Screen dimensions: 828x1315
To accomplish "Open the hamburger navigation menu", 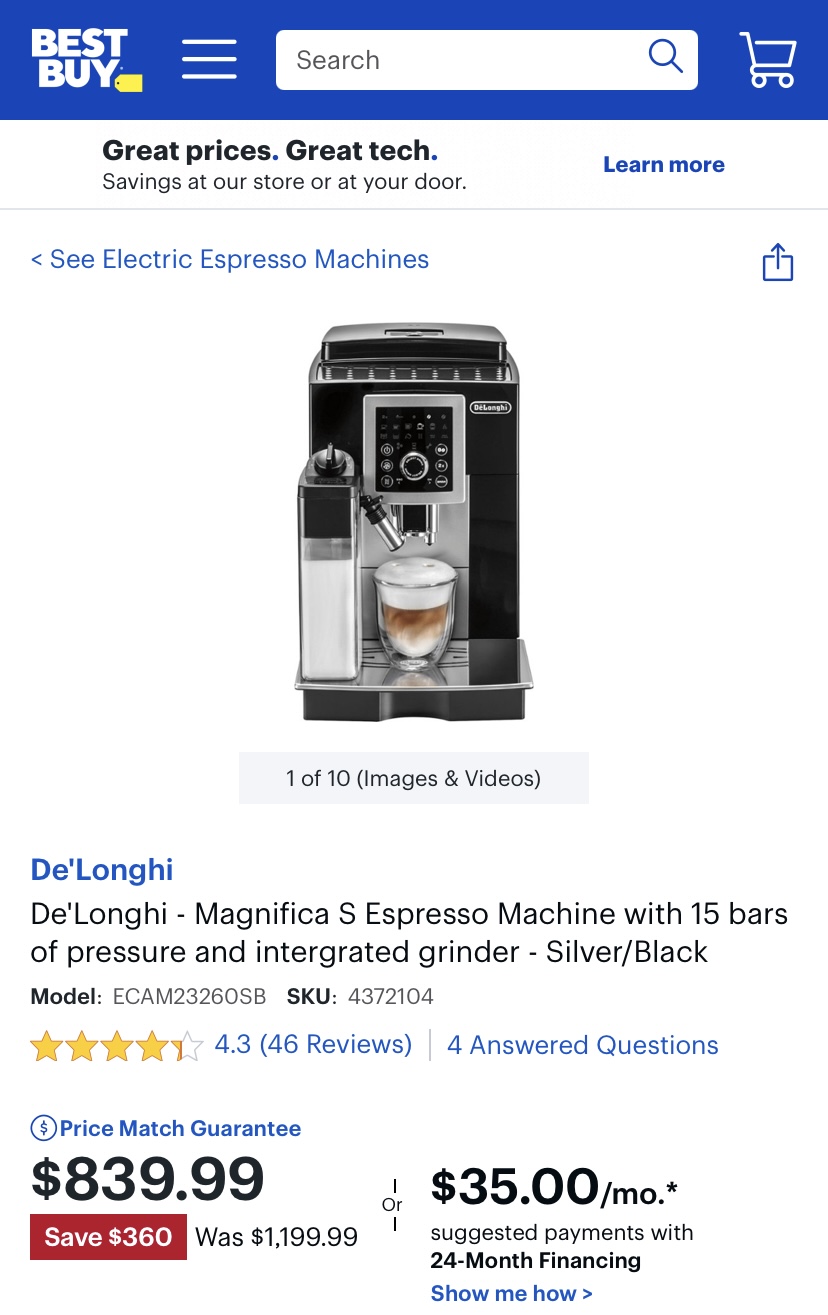I will pos(209,60).
